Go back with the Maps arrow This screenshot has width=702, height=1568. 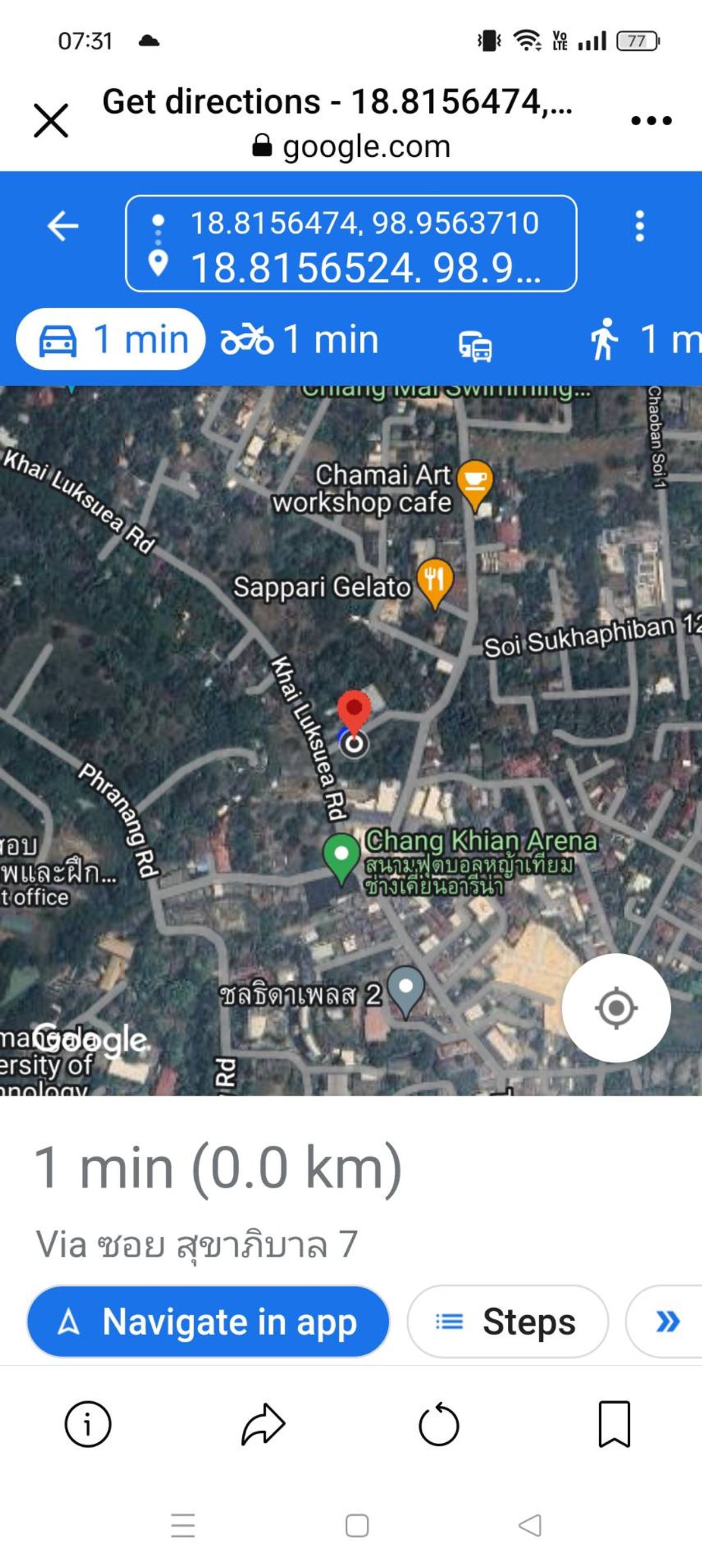point(63,226)
